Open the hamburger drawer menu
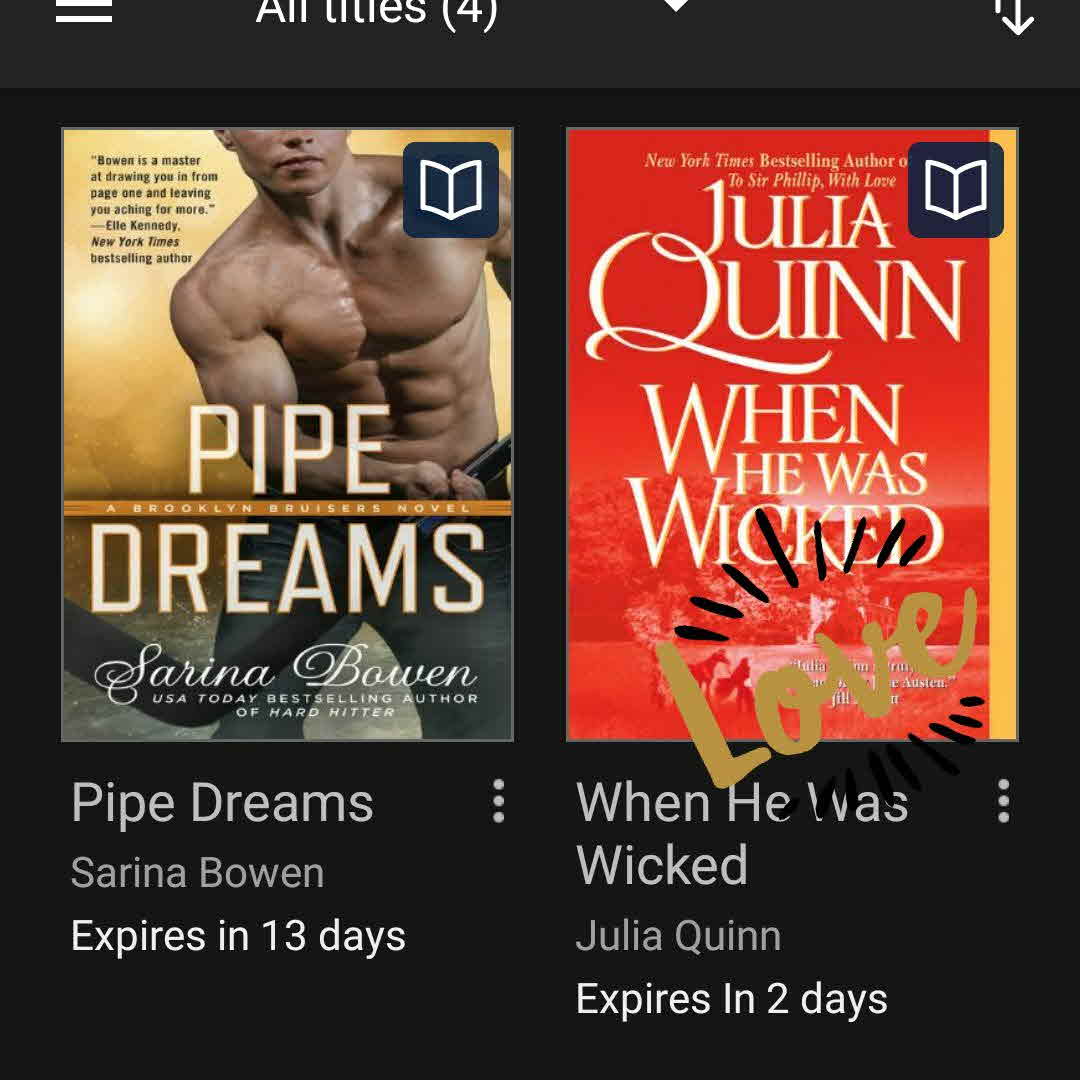Screen dimensions: 1080x1080 (x=84, y=10)
